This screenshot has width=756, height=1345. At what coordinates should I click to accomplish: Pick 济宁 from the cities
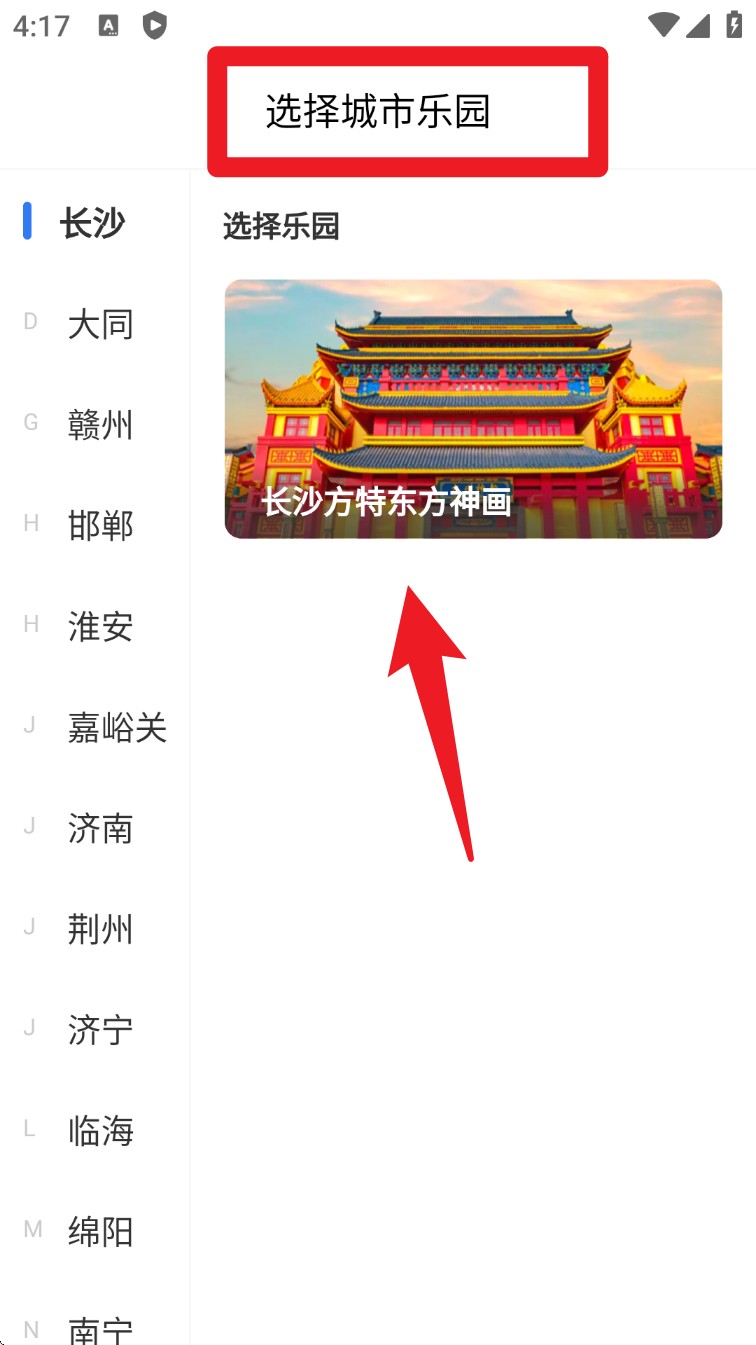click(100, 1030)
